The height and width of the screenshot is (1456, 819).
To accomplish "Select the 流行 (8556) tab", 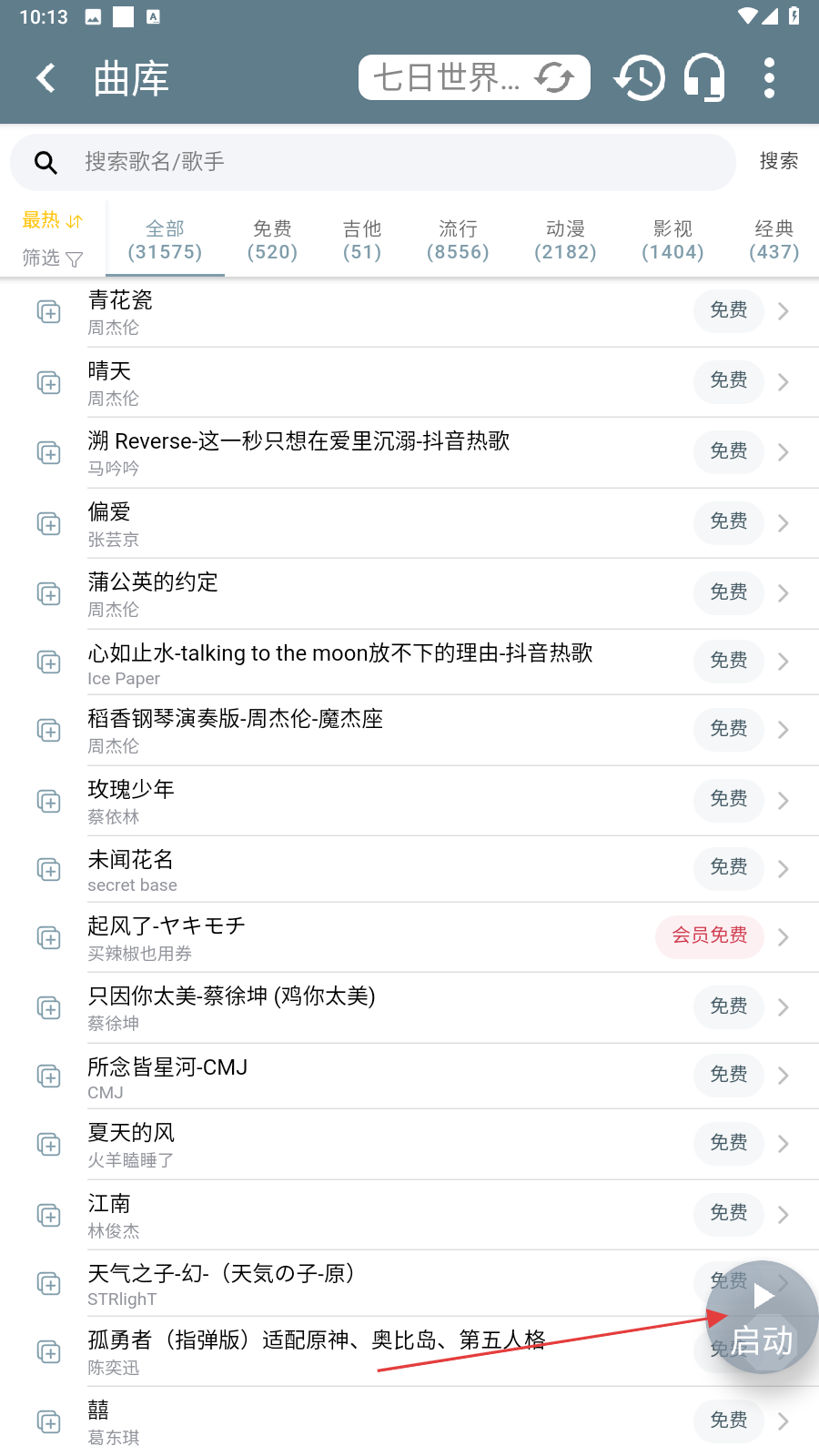I will point(458,240).
